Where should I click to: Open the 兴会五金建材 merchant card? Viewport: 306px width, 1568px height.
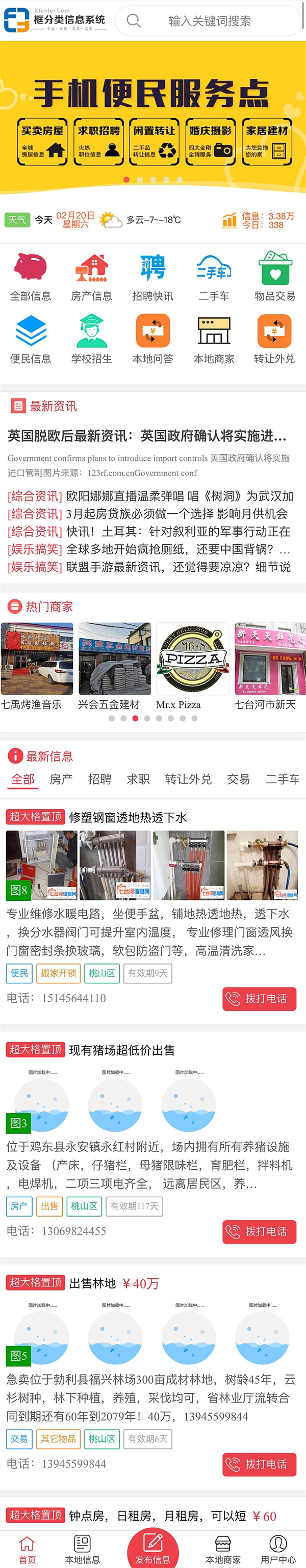115,666
